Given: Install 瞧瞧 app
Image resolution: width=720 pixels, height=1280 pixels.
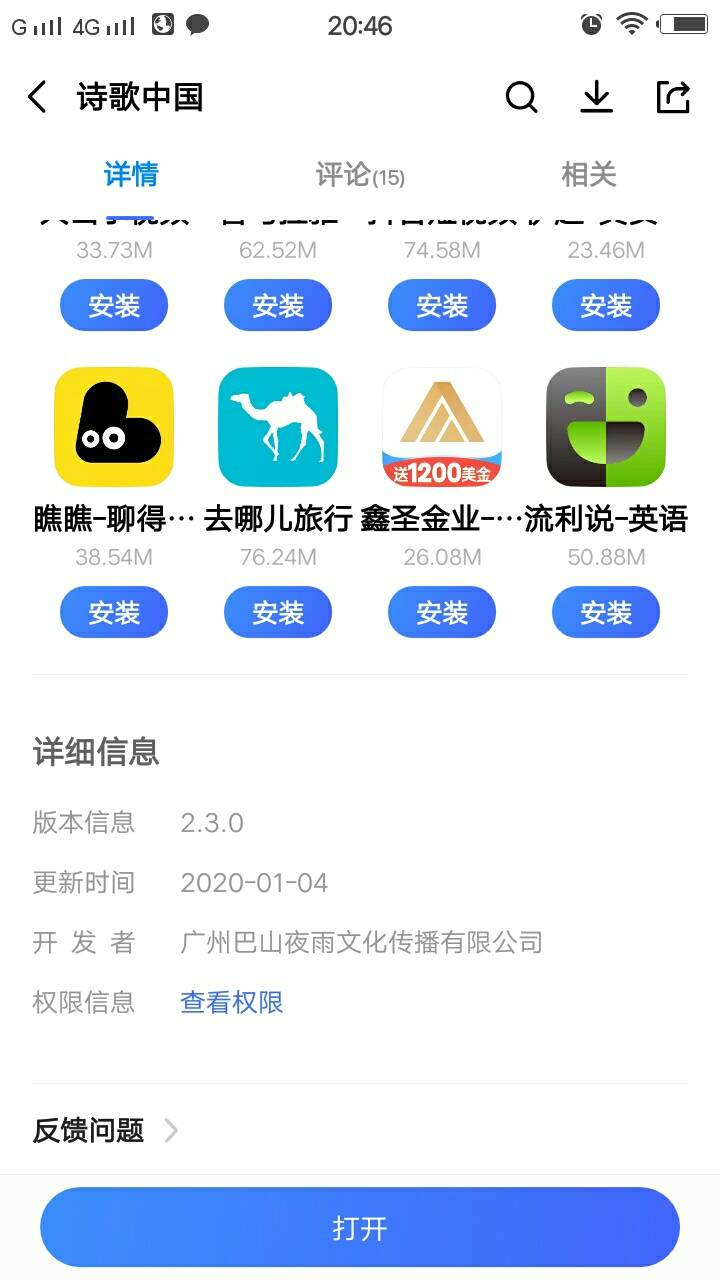Looking at the screenshot, I should click(x=114, y=612).
